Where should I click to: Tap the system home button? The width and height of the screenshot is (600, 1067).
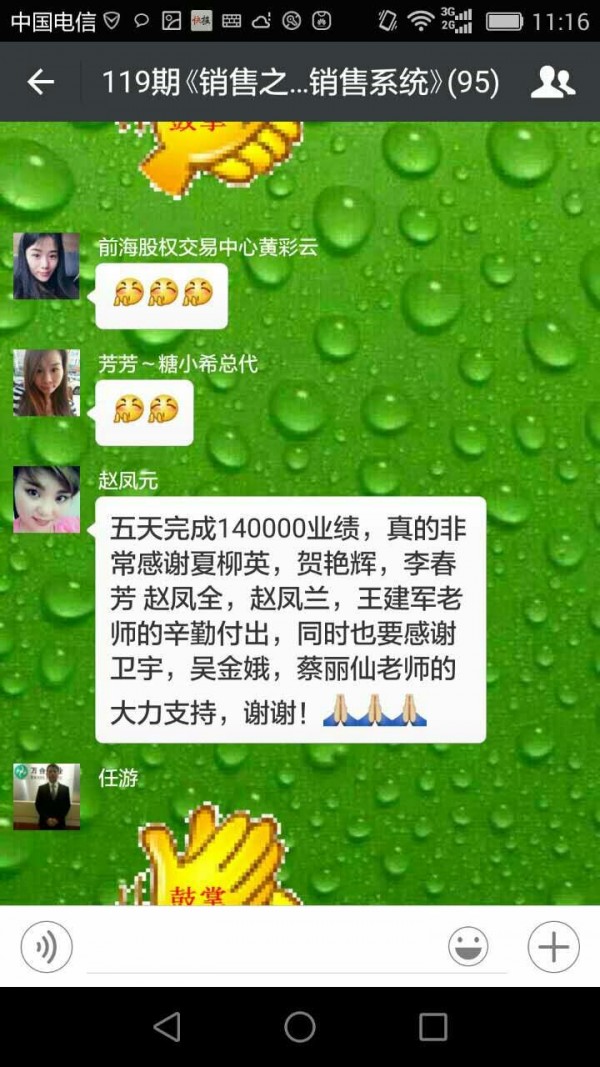pyautogui.click(x=300, y=1027)
